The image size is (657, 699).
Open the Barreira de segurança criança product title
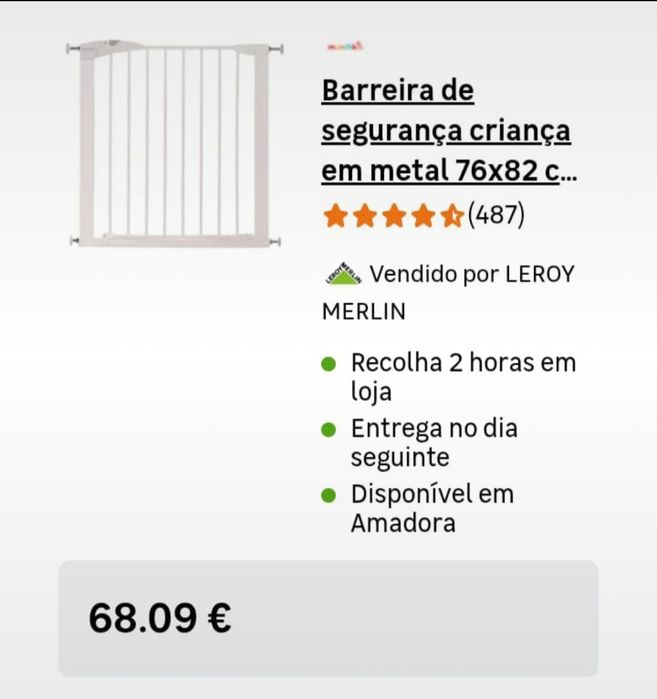(447, 131)
